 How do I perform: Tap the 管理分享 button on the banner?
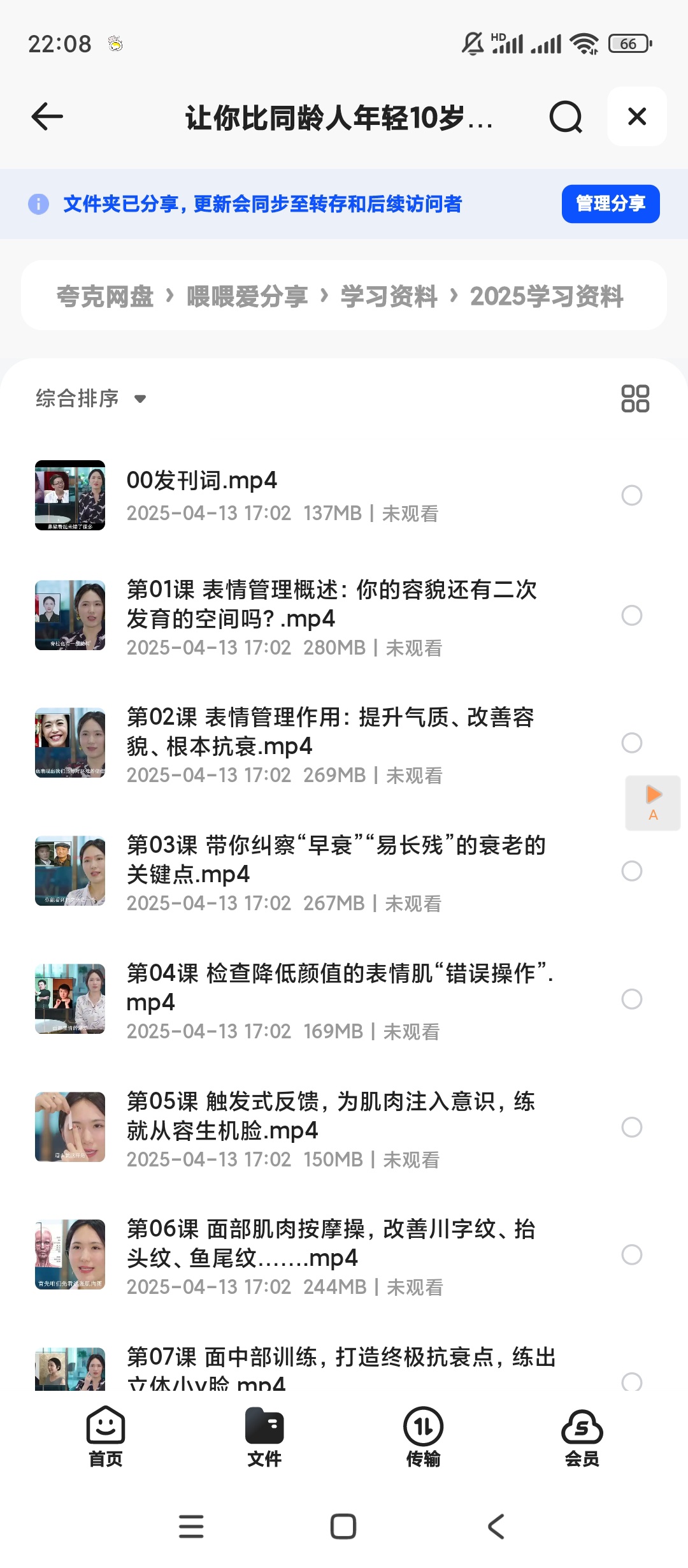click(609, 204)
